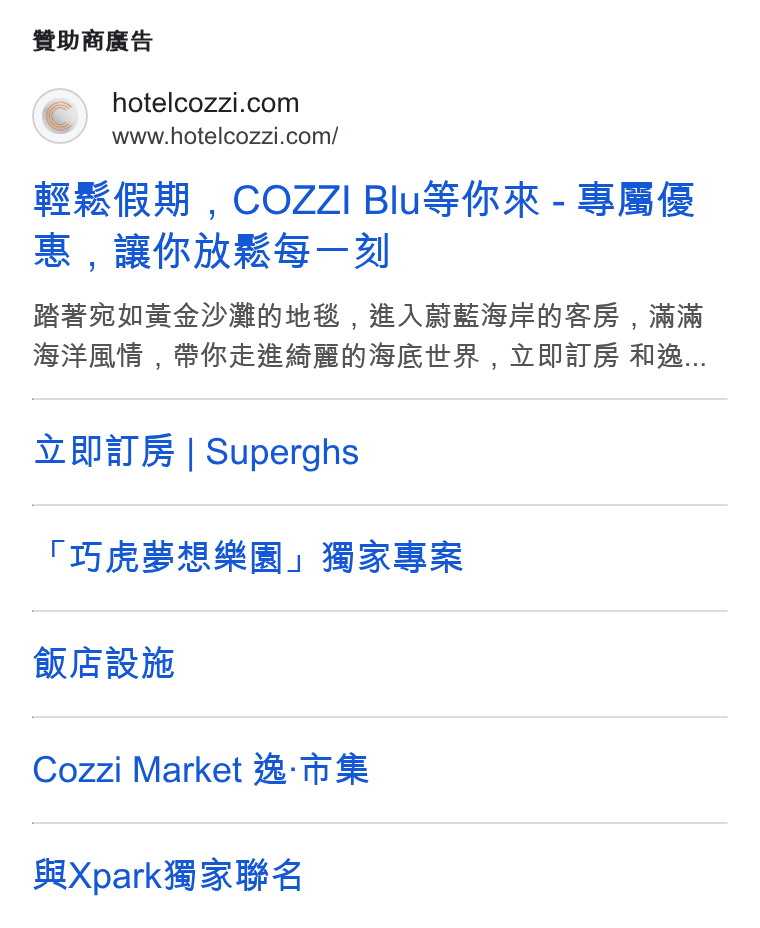This screenshot has height=928, width=760.
Task: Tap the hotelcozzi.com site address
Action: click(x=225, y=136)
